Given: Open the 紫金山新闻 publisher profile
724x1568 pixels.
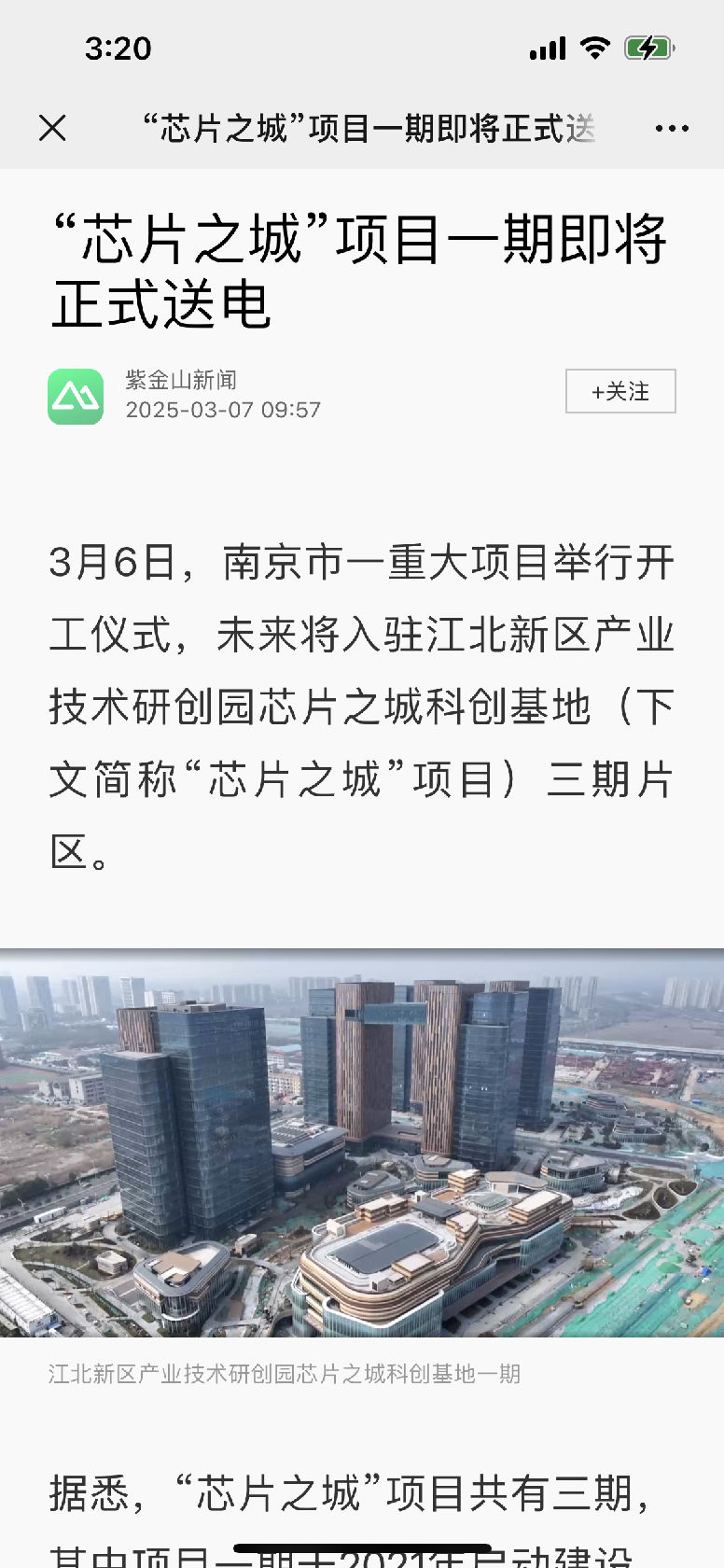Looking at the screenshot, I should (180, 380).
